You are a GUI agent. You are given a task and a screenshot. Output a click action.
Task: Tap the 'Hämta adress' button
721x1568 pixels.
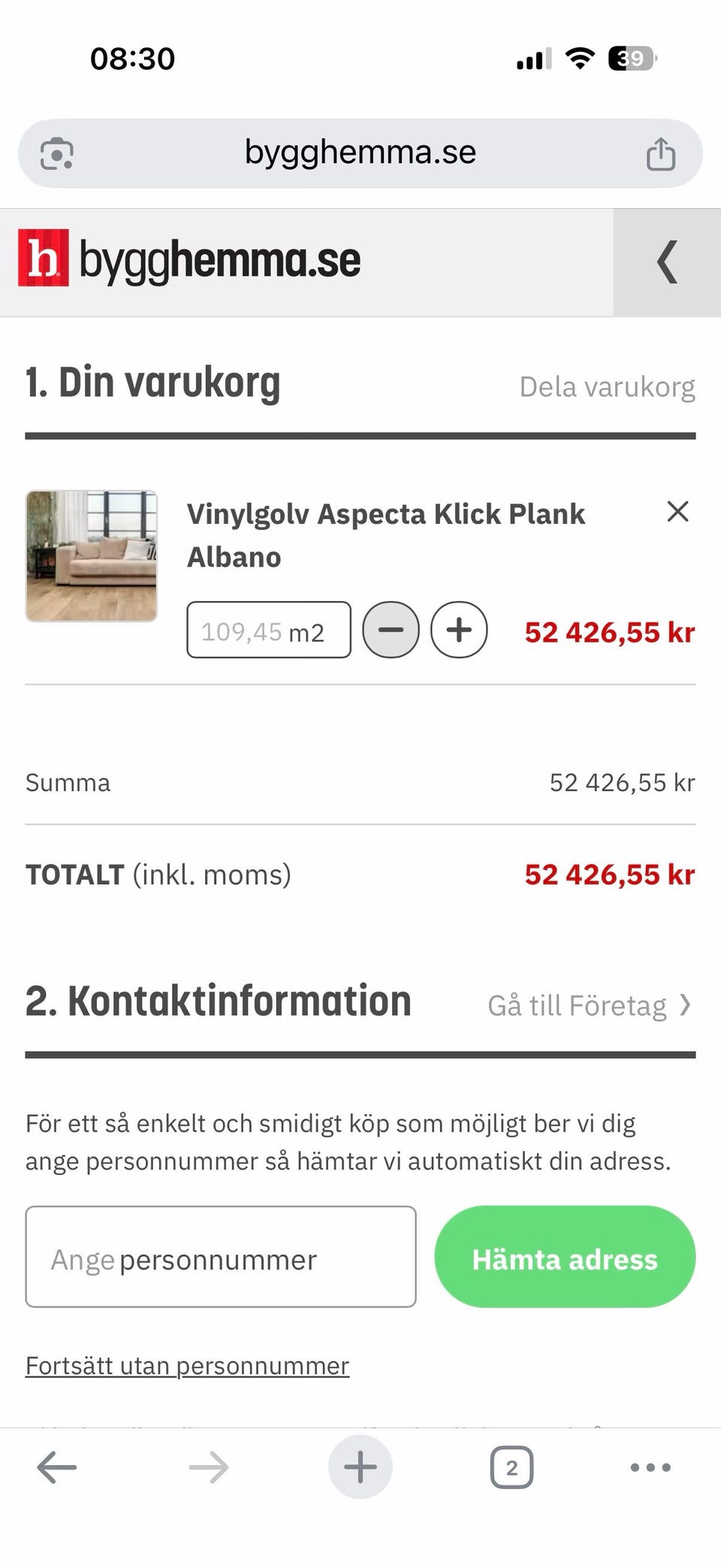point(564,1258)
